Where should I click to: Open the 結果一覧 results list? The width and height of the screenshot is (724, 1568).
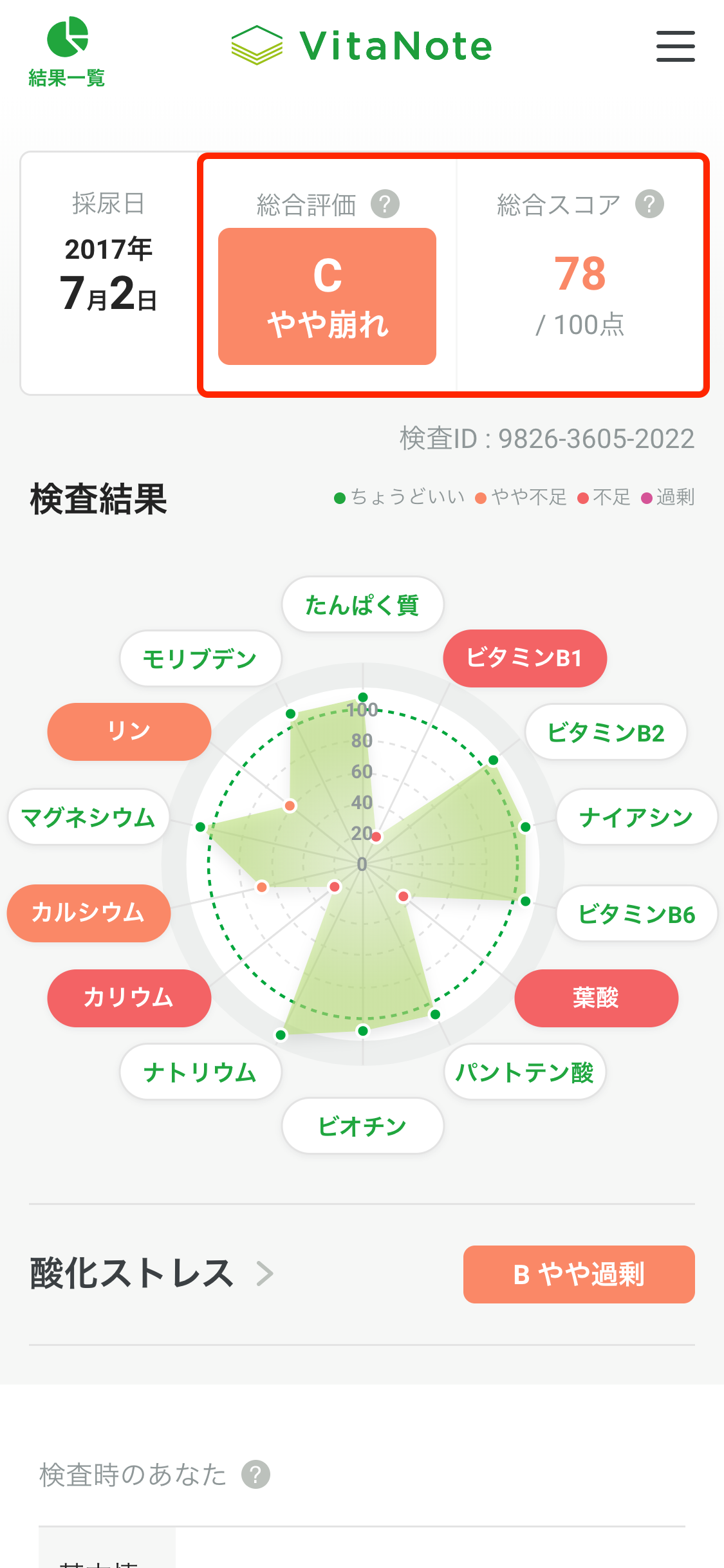[x=67, y=51]
